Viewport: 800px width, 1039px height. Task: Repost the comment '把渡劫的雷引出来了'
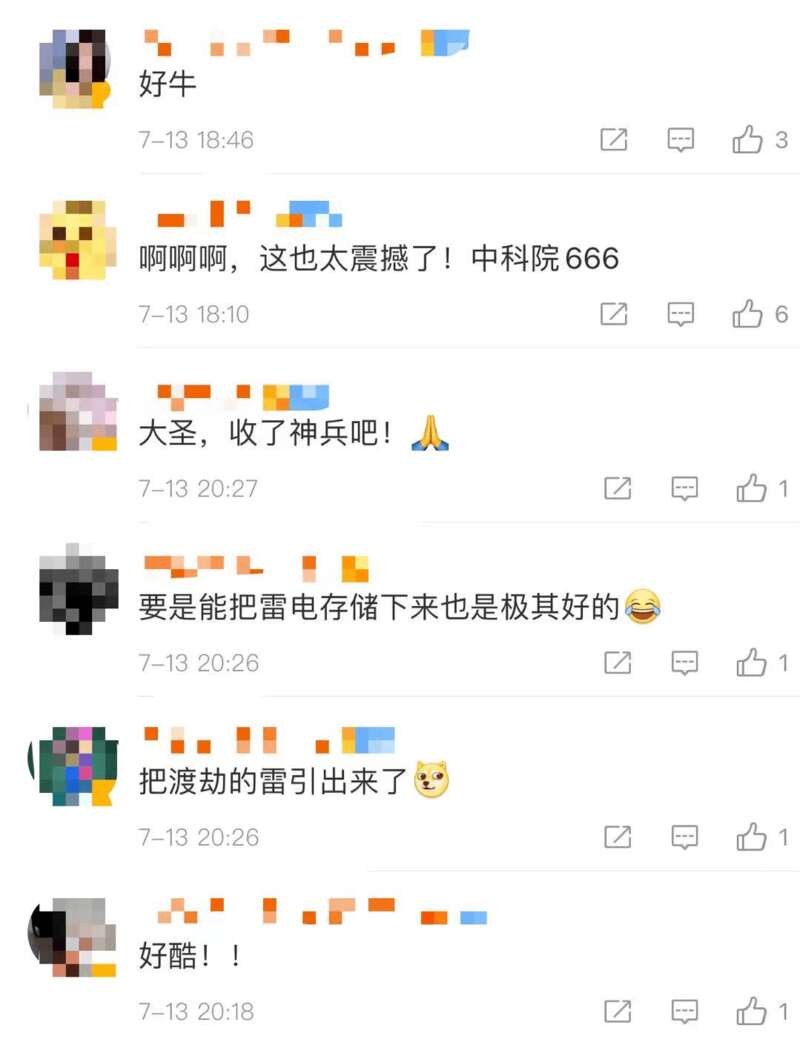coord(618,836)
